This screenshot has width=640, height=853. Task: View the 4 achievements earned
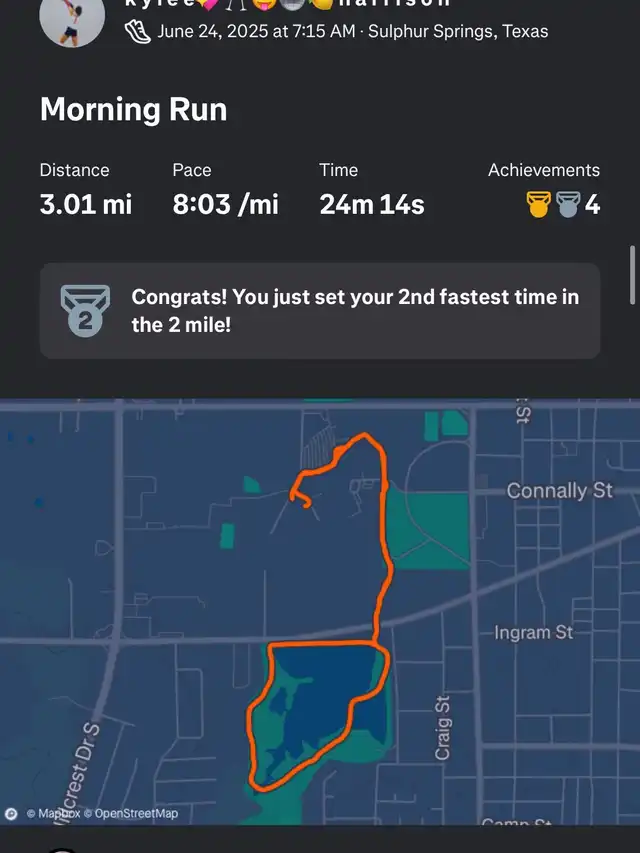pyautogui.click(x=563, y=205)
